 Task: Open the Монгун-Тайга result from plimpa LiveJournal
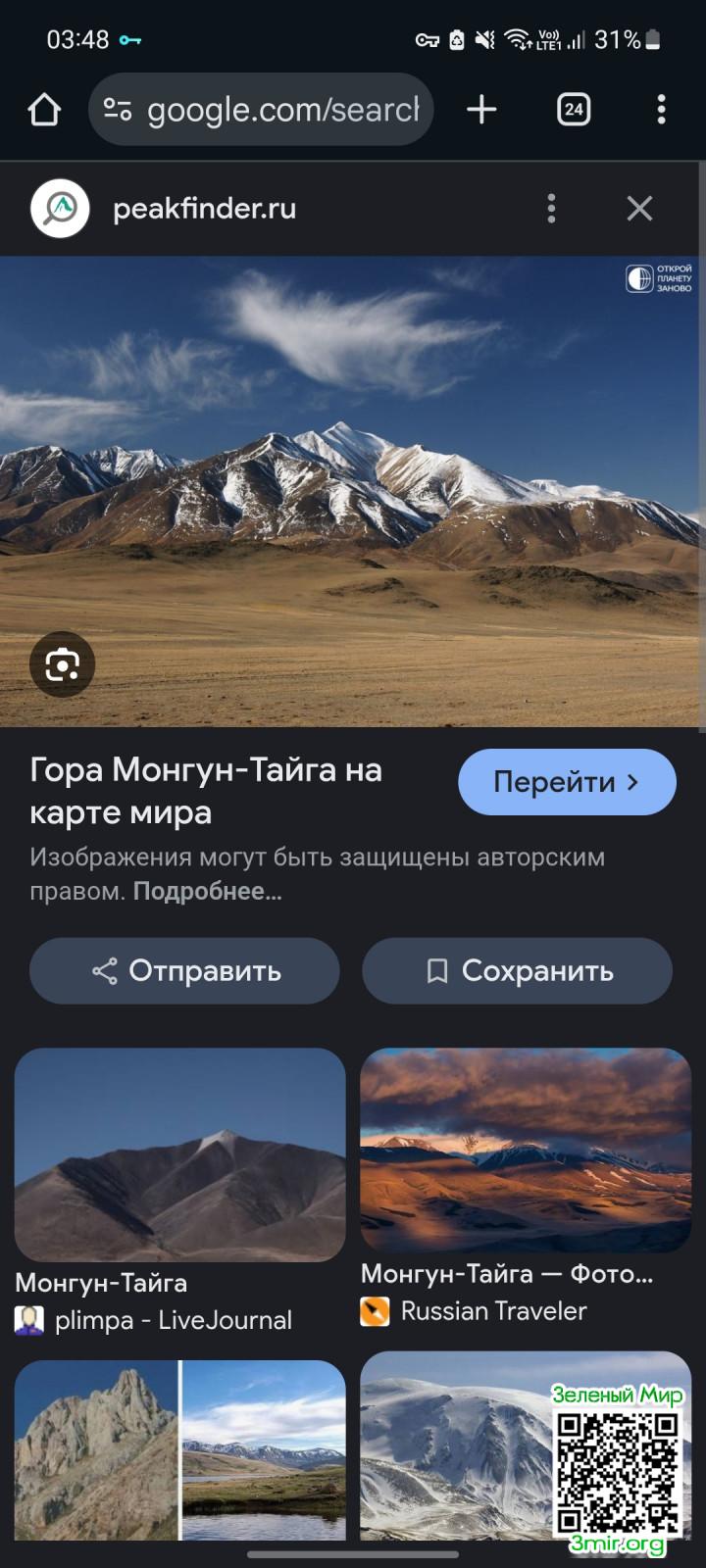(x=179, y=1154)
